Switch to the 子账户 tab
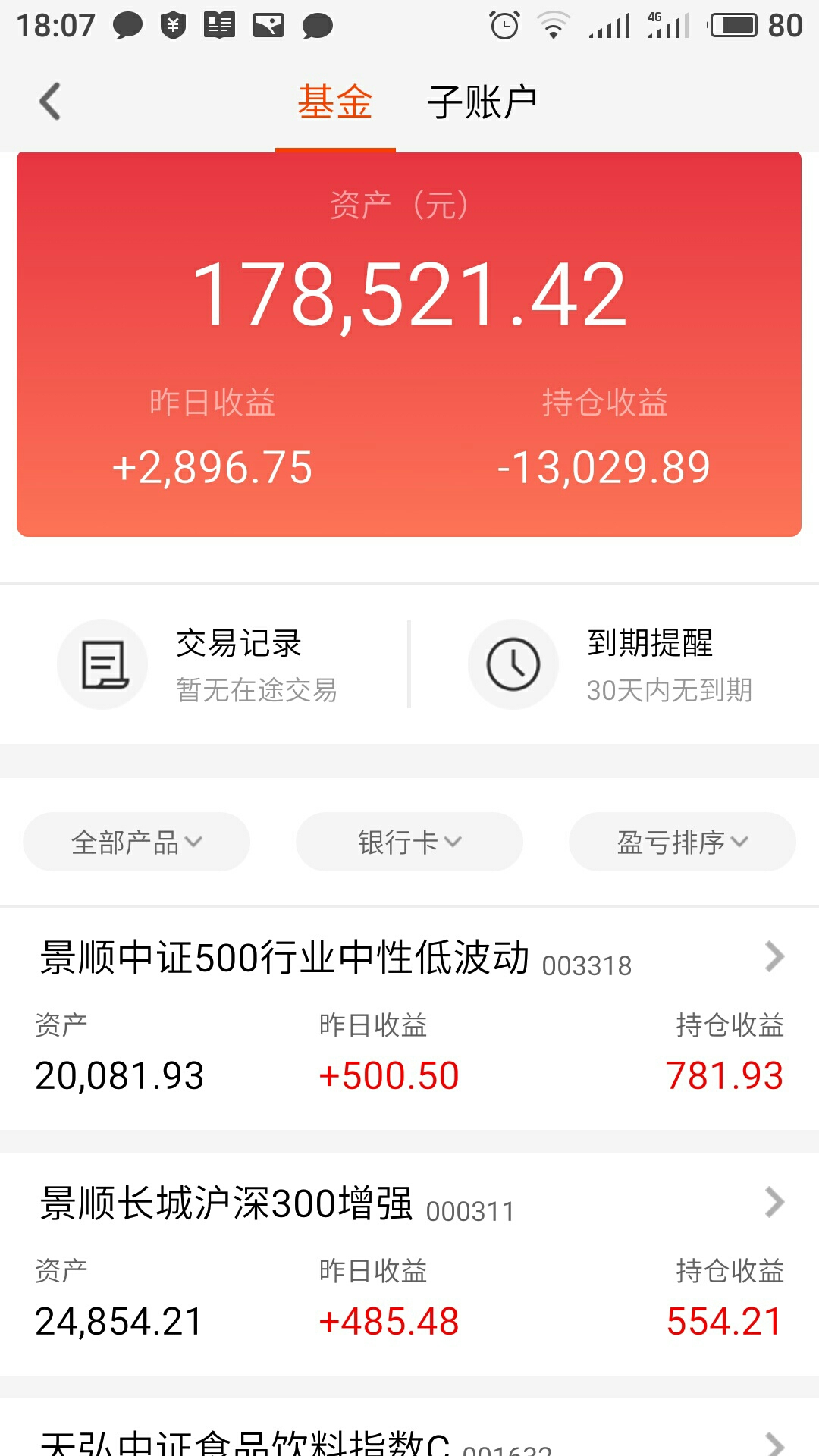The image size is (819, 1456). (x=482, y=102)
